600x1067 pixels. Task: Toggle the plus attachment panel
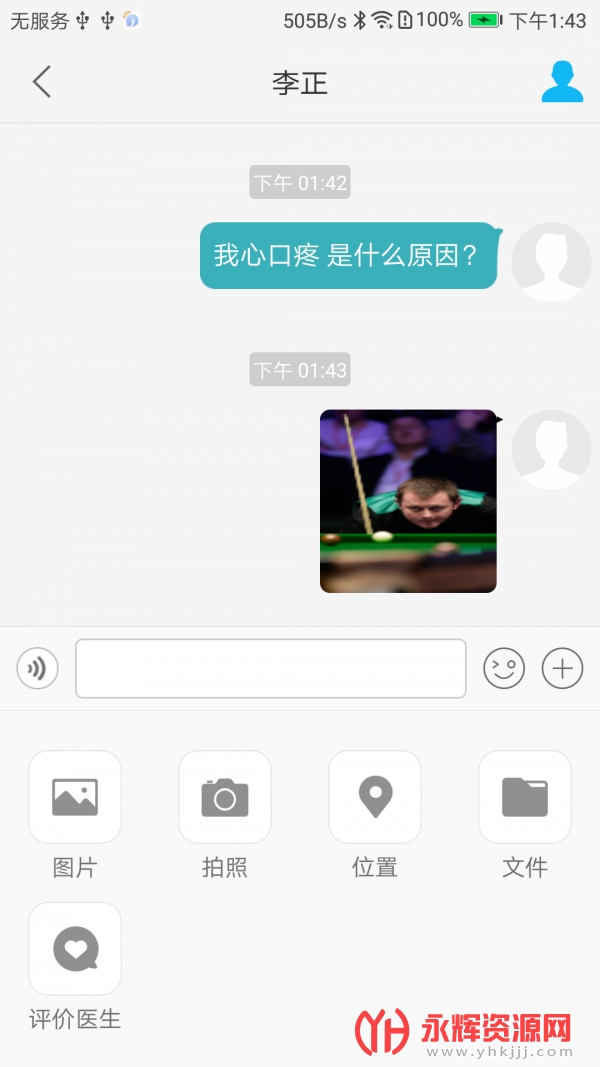(563, 668)
